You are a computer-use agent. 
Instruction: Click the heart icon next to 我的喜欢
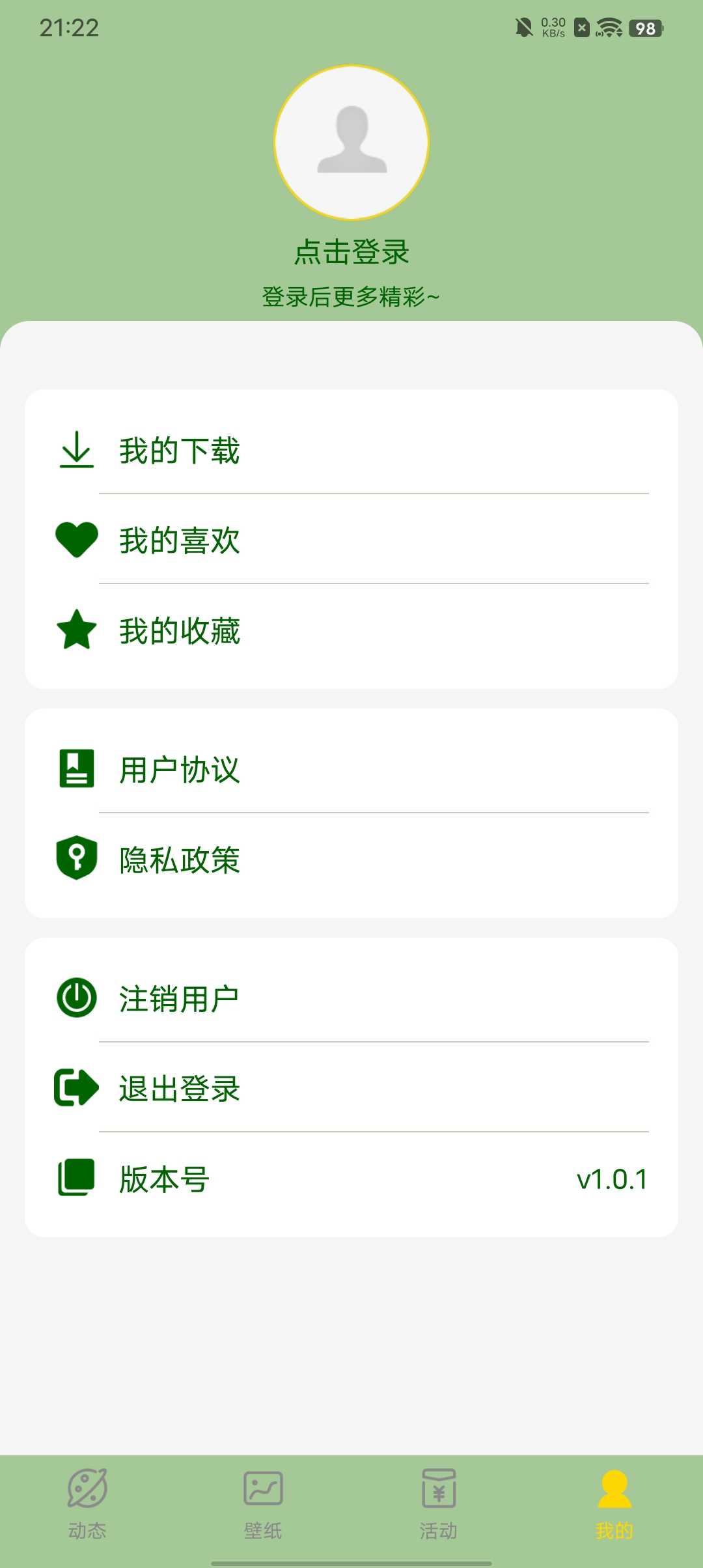[76, 539]
